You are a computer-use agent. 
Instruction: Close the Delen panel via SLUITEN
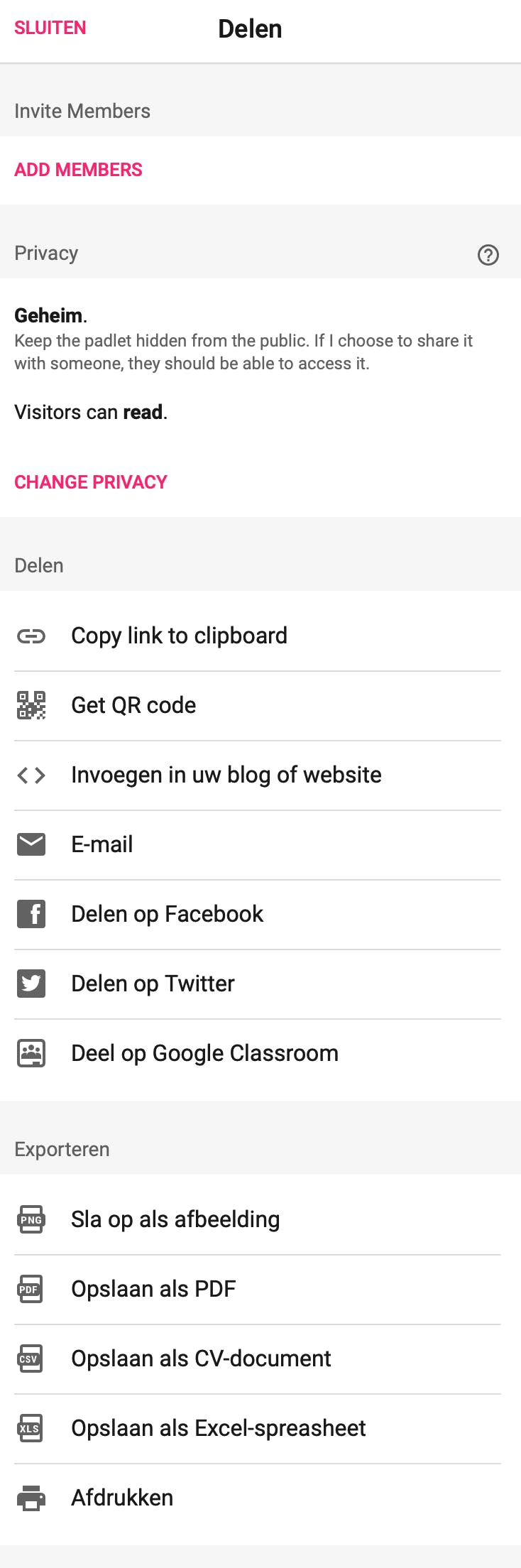pyautogui.click(x=50, y=28)
